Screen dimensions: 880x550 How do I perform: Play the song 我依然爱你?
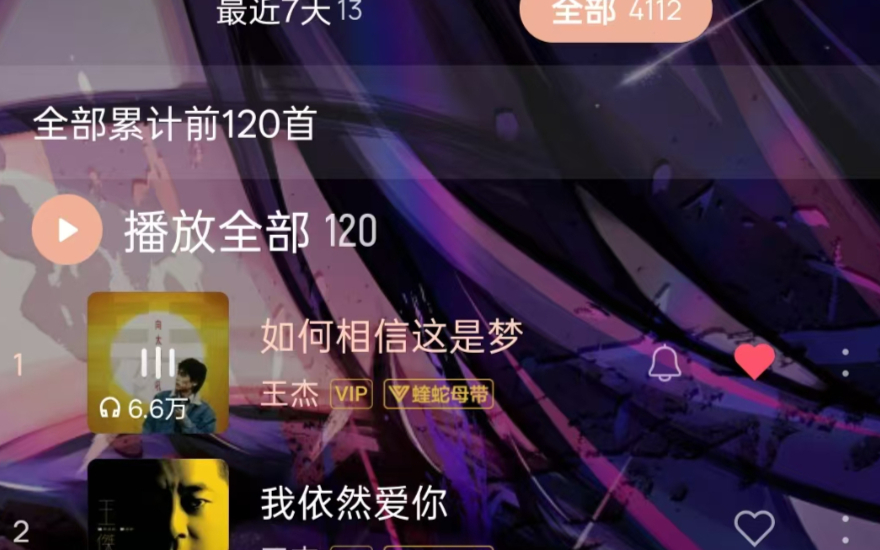click(x=353, y=504)
